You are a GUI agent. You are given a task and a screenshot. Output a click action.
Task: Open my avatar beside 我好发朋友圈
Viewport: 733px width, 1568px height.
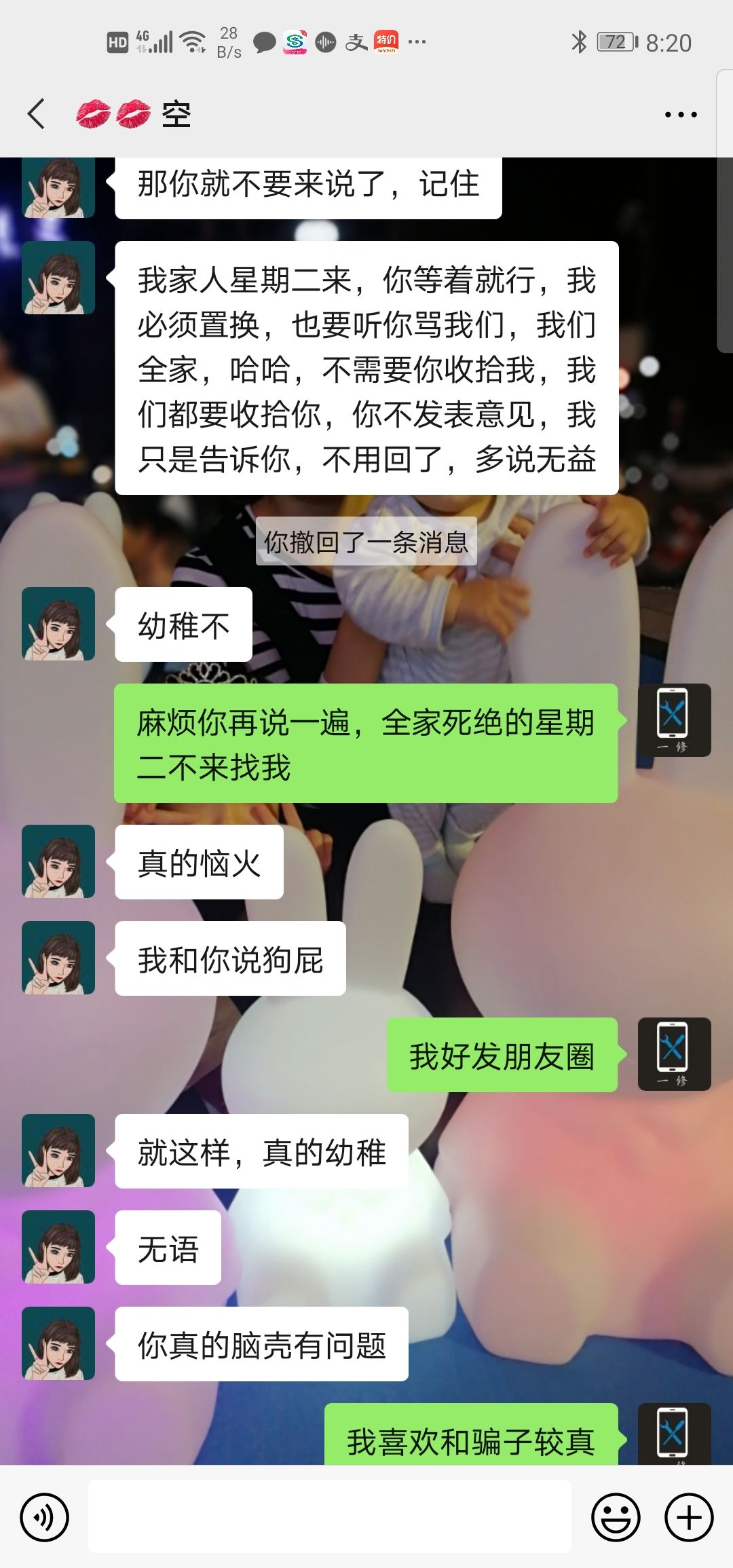click(674, 1054)
